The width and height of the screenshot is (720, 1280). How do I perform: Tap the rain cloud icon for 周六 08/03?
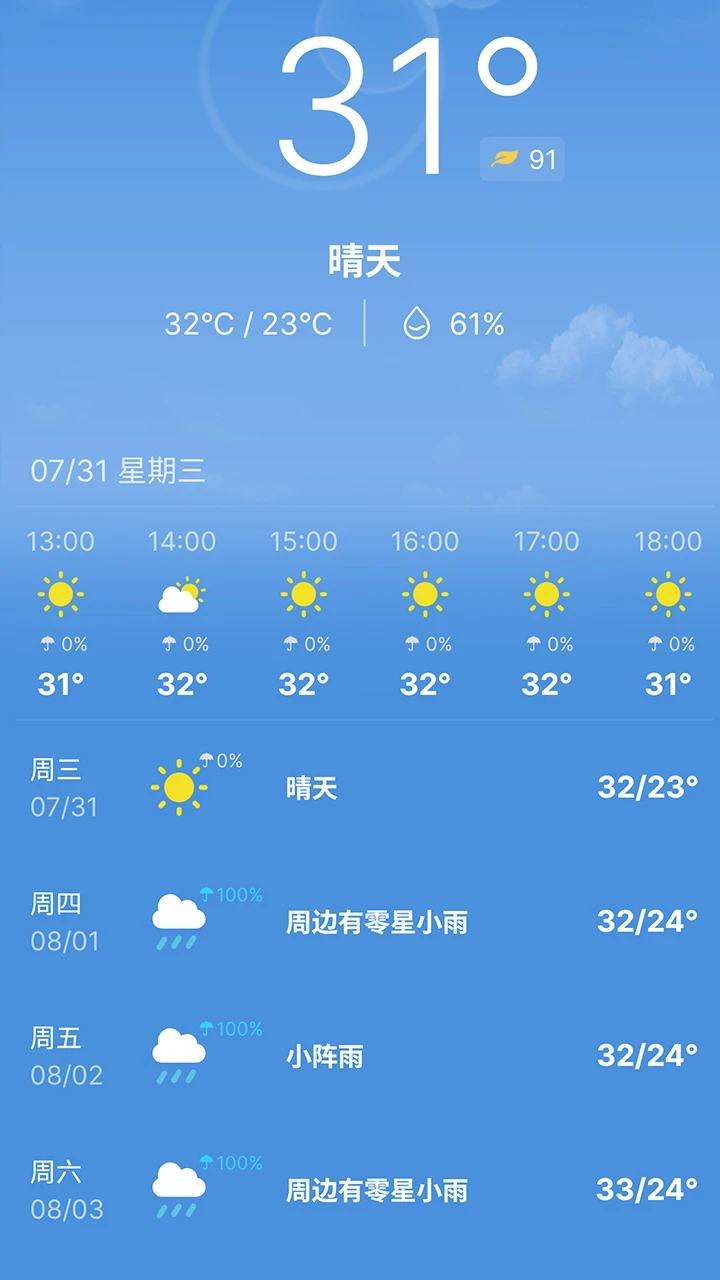(178, 1186)
